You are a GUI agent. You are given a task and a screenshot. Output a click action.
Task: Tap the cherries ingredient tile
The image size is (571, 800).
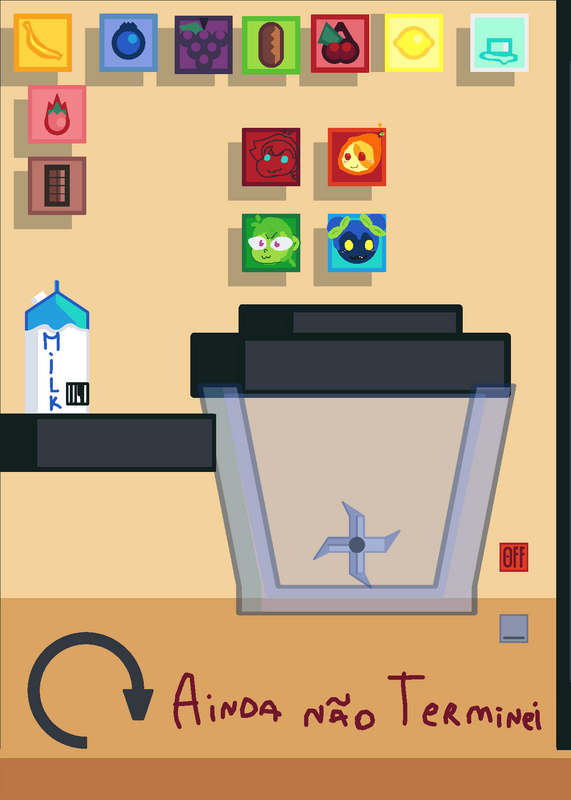[340, 43]
